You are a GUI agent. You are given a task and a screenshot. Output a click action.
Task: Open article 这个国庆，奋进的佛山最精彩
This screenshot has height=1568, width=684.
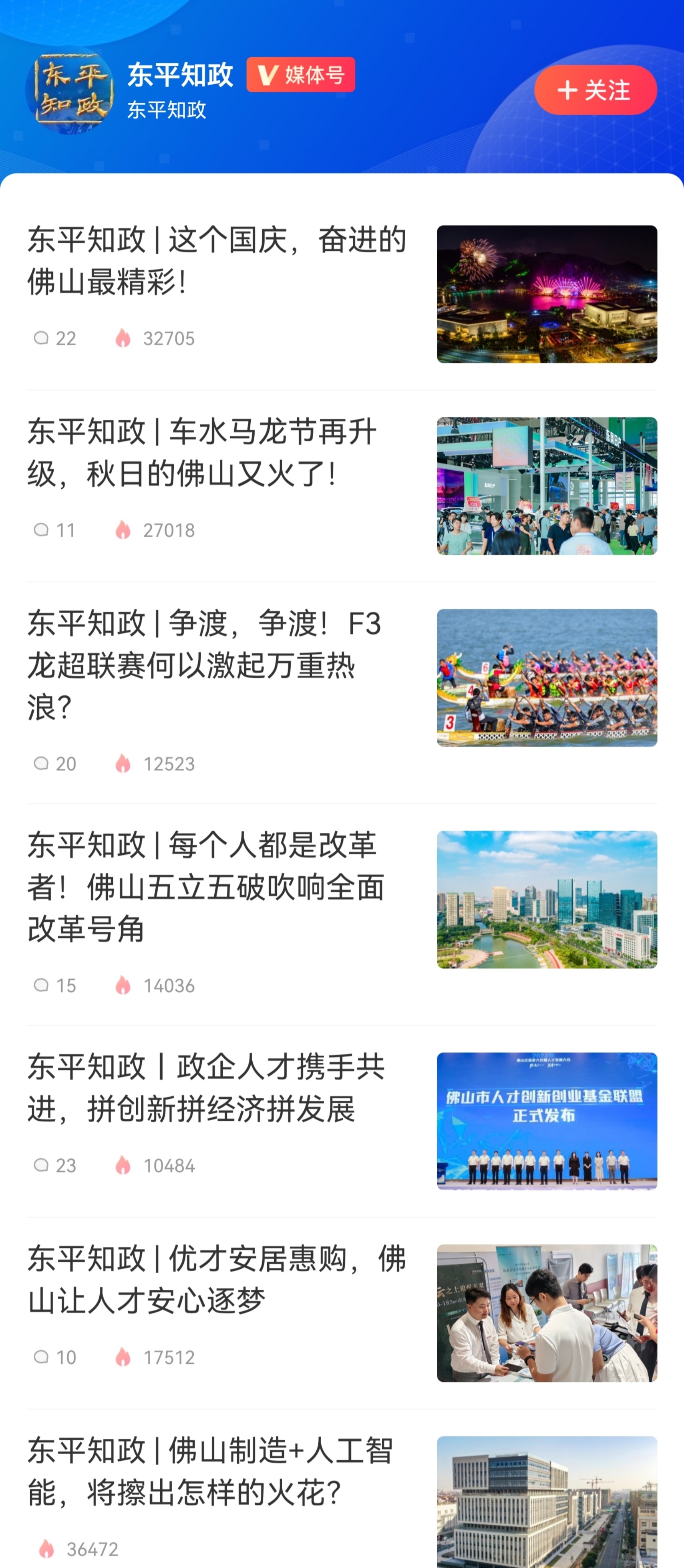coord(216,261)
